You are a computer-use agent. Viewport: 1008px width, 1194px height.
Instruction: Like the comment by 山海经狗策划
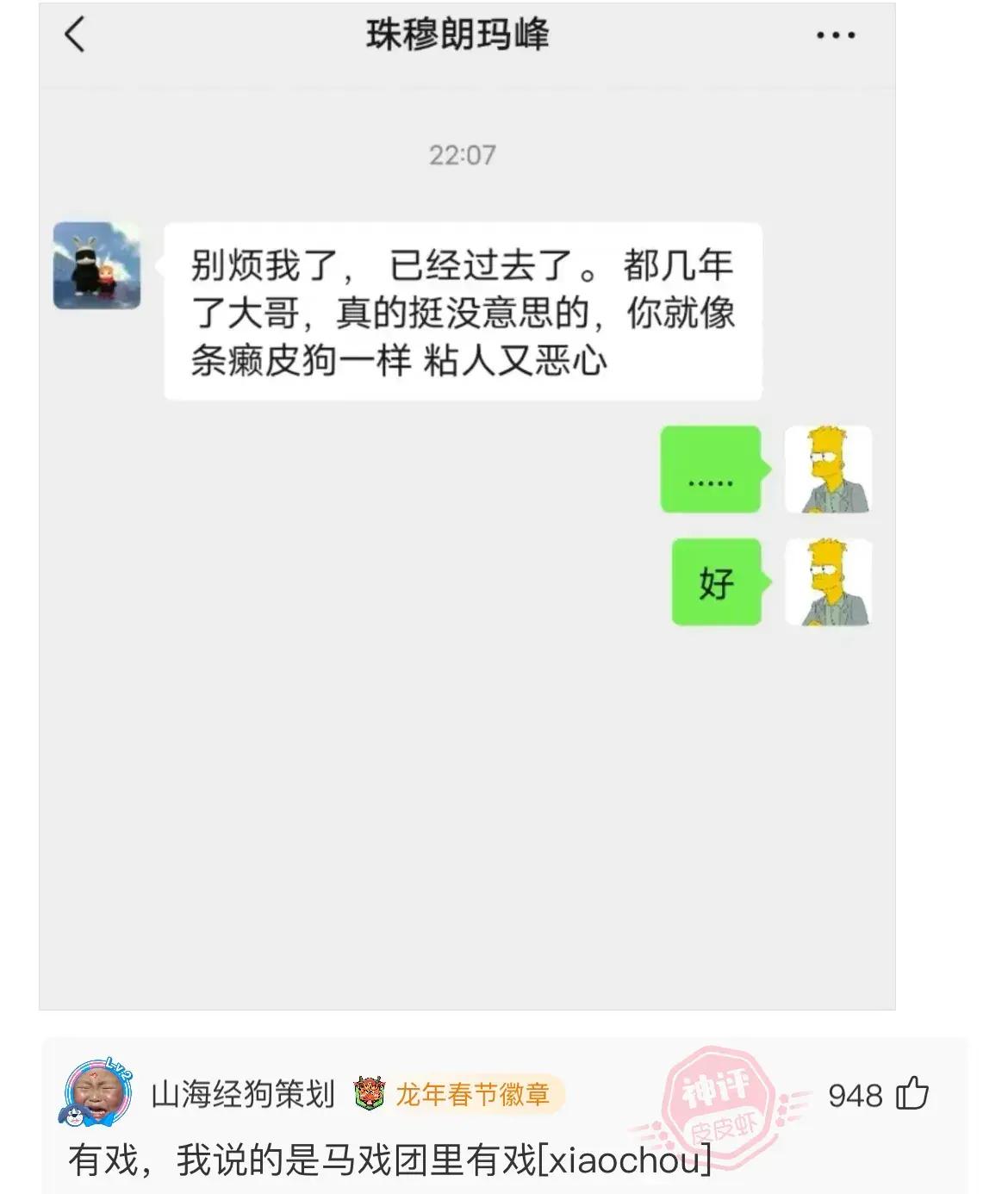[912, 1094]
